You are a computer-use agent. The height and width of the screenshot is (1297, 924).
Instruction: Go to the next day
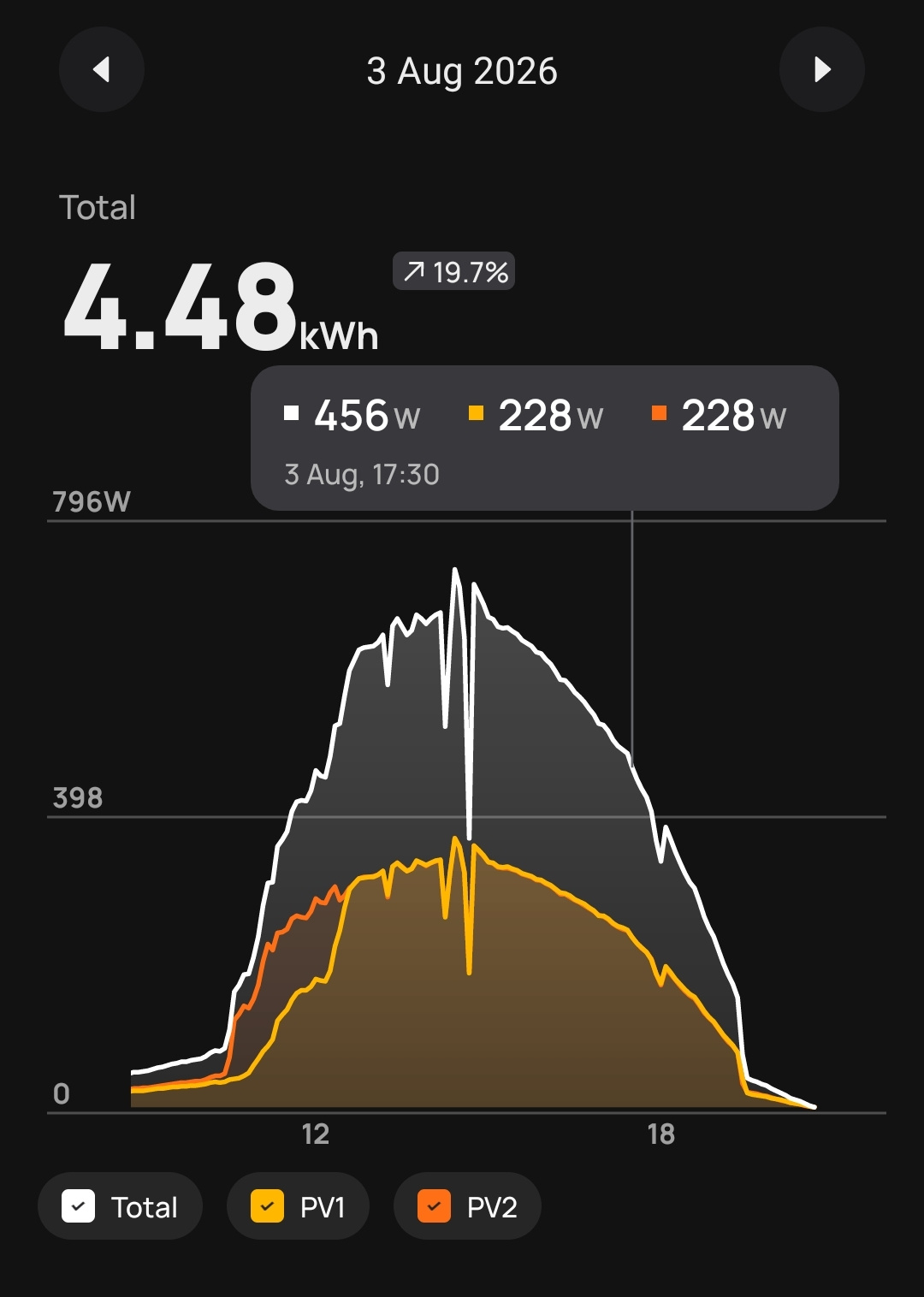[822, 69]
